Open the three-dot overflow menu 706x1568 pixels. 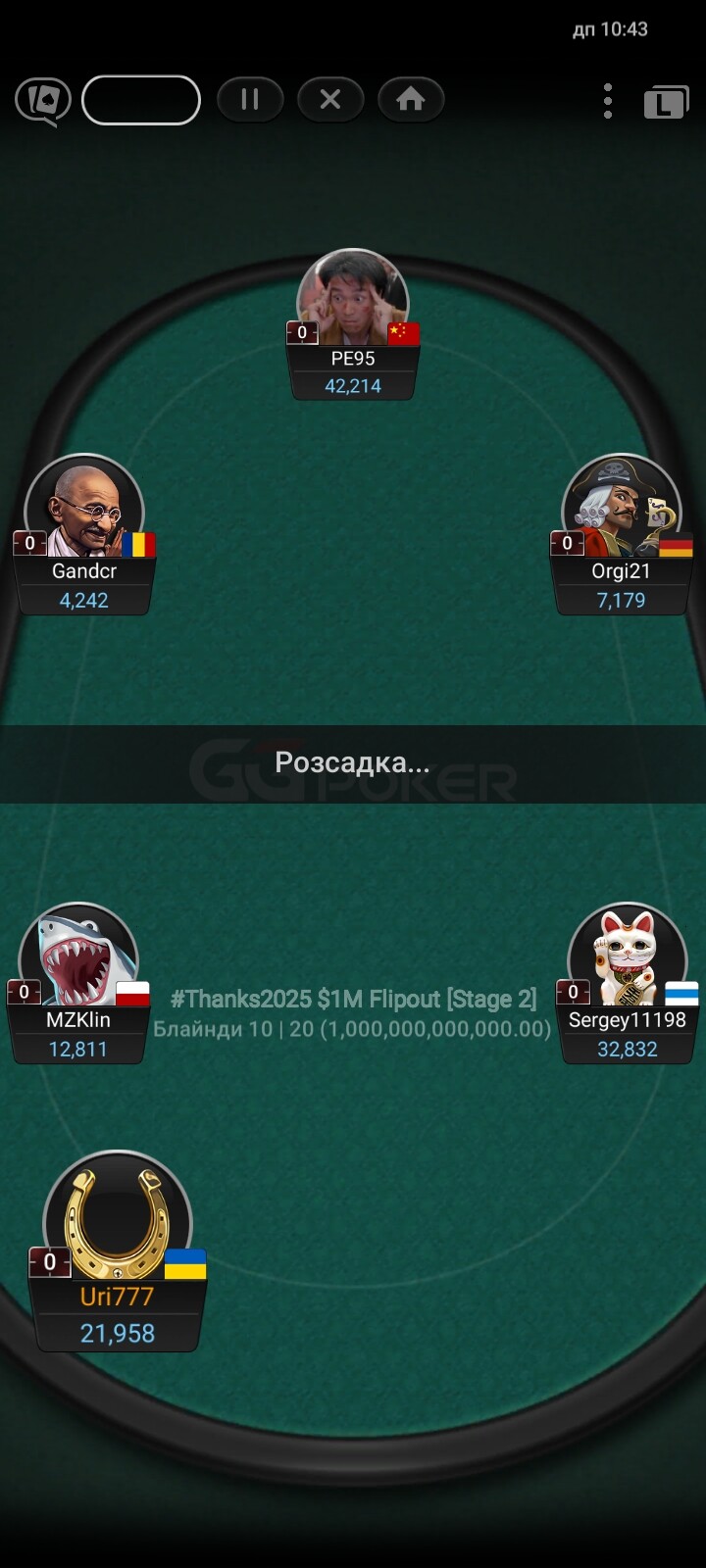(x=608, y=101)
